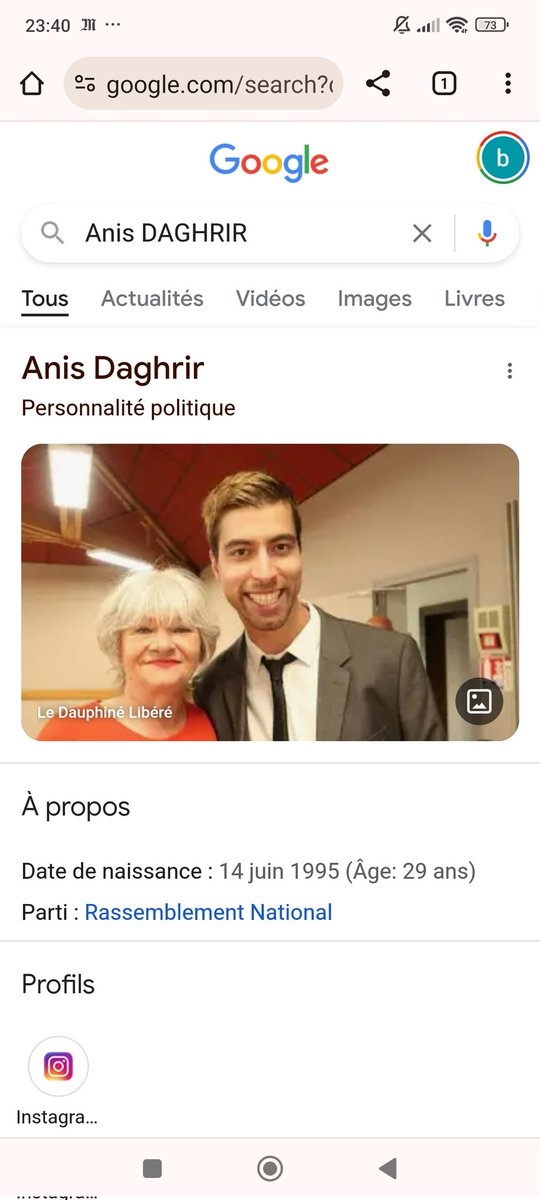The height and width of the screenshot is (1200, 540).
Task: Follow the Rassemblement National link
Action: [208, 912]
